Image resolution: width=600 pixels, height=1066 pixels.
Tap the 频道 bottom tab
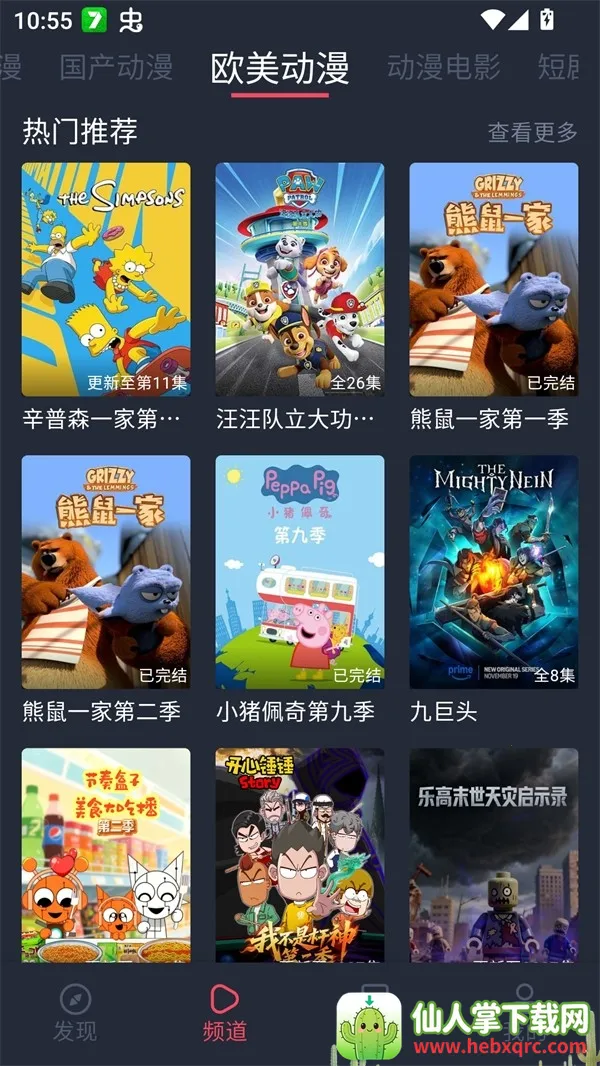[224, 1012]
